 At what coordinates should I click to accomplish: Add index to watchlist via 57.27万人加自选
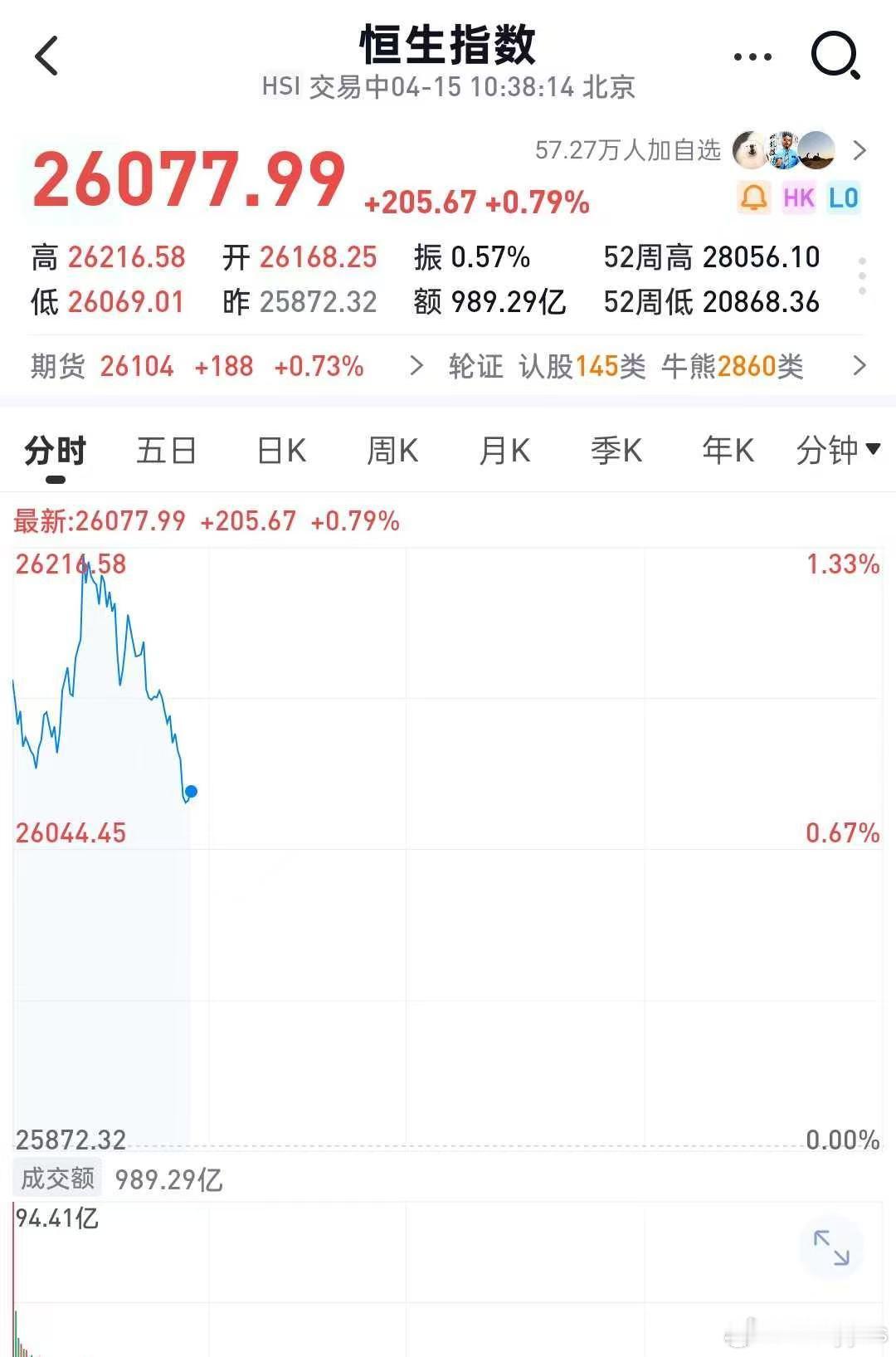629,150
